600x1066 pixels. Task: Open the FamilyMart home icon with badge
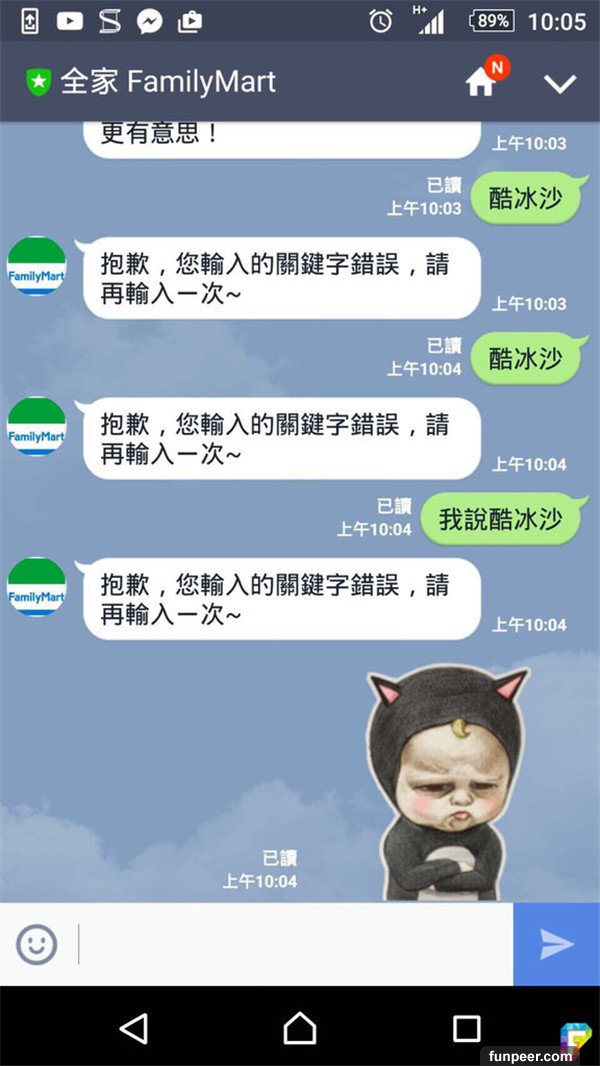pos(482,82)
